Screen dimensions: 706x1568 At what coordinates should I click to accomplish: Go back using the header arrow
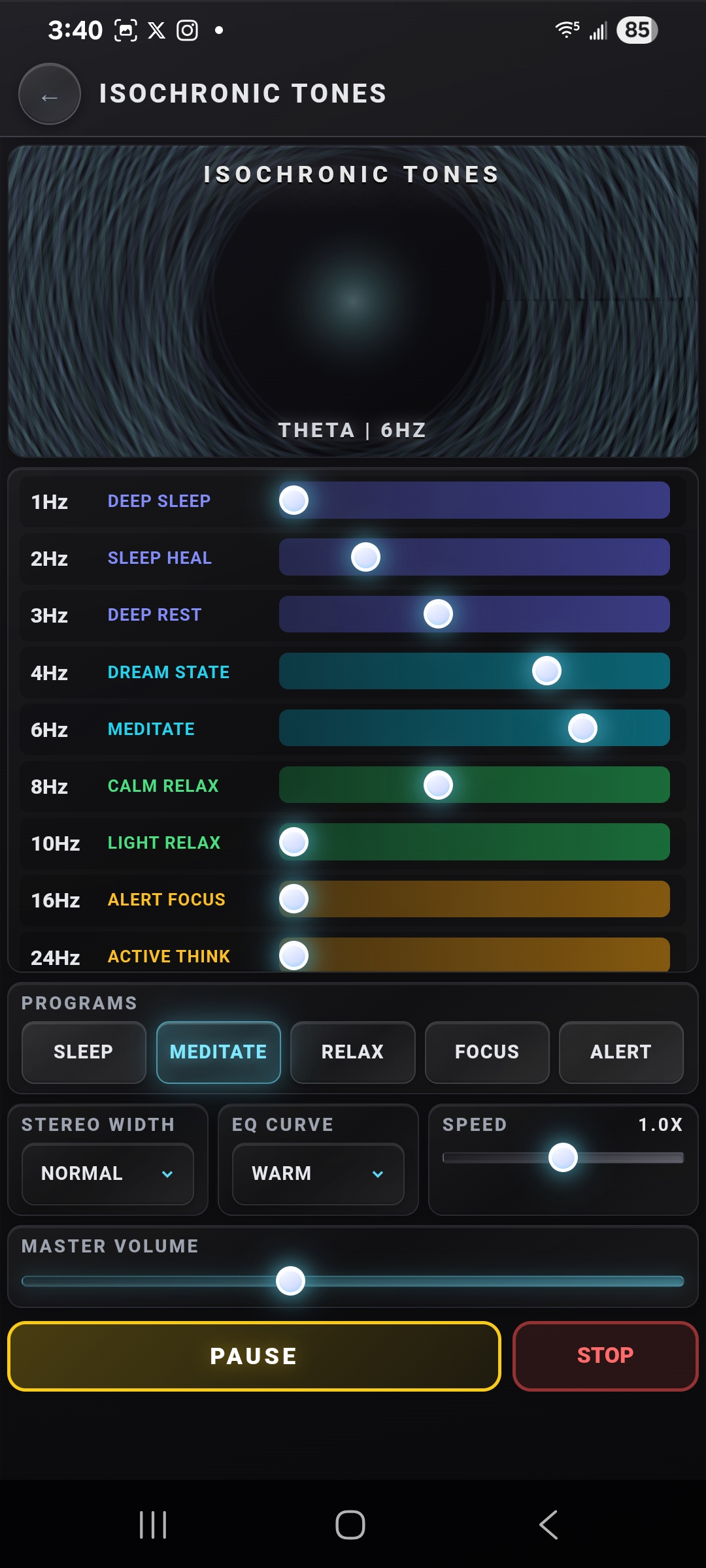pyautogui.click(x=50, y=94)
